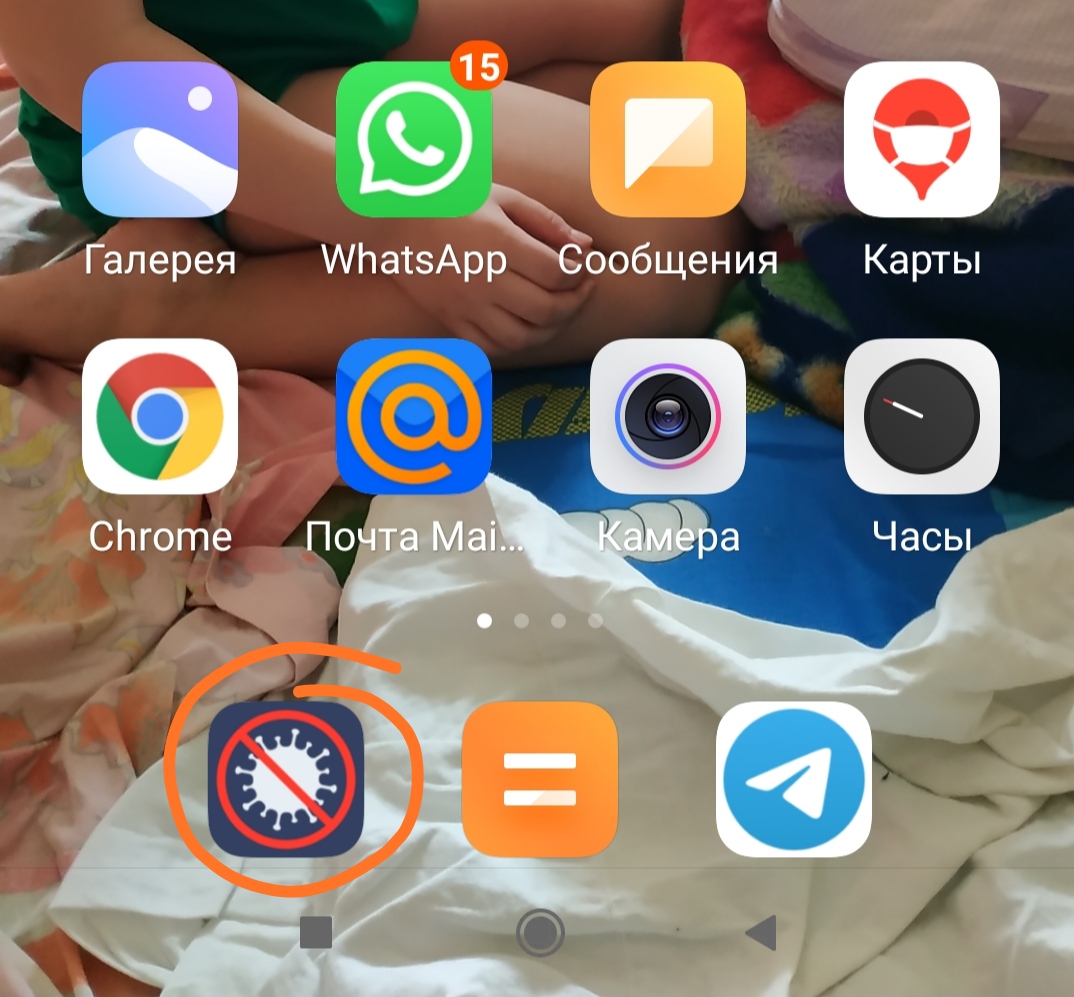Open Почта Mail.ru app
The width and height of the screenshot is (1074, 997).
coord(414,417)
